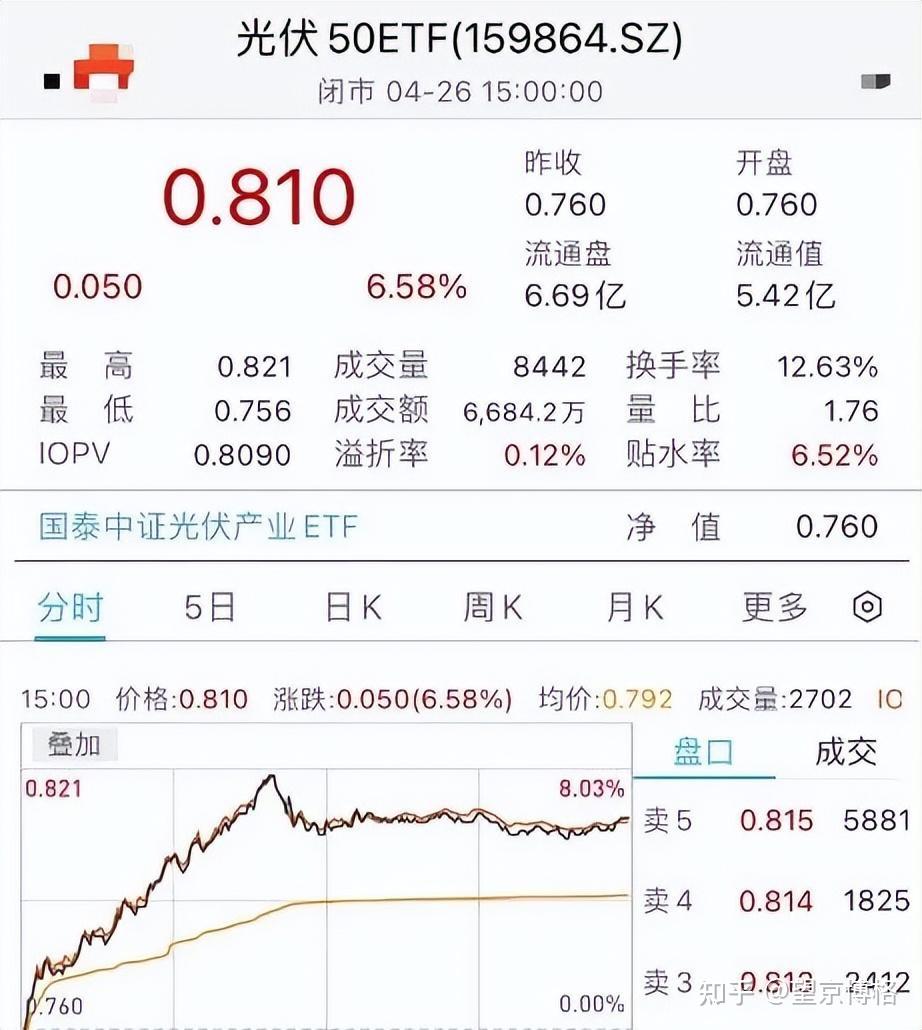Open chart settings hexagon icon
922x1030 pixels.
pyautogui.click(x=867, y=607)
